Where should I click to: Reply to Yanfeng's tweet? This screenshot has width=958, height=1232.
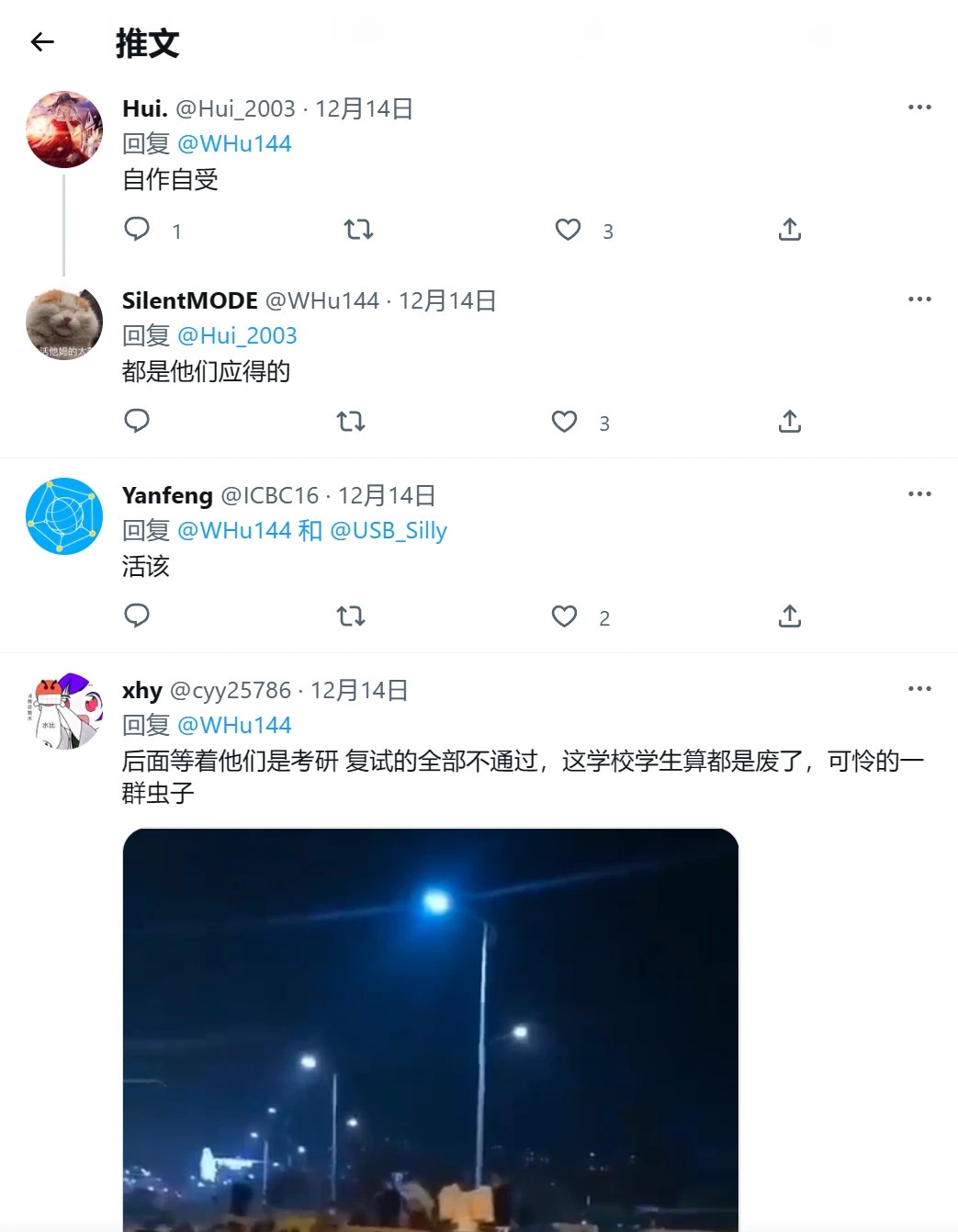[137, 616]
